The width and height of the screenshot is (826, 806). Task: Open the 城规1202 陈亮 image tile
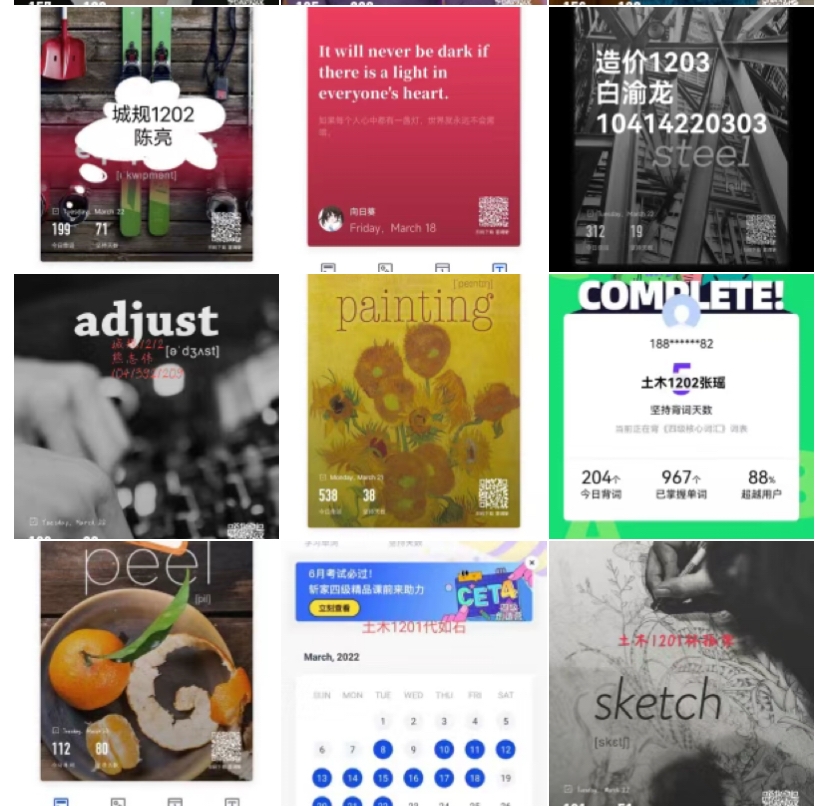click(146, 138)
